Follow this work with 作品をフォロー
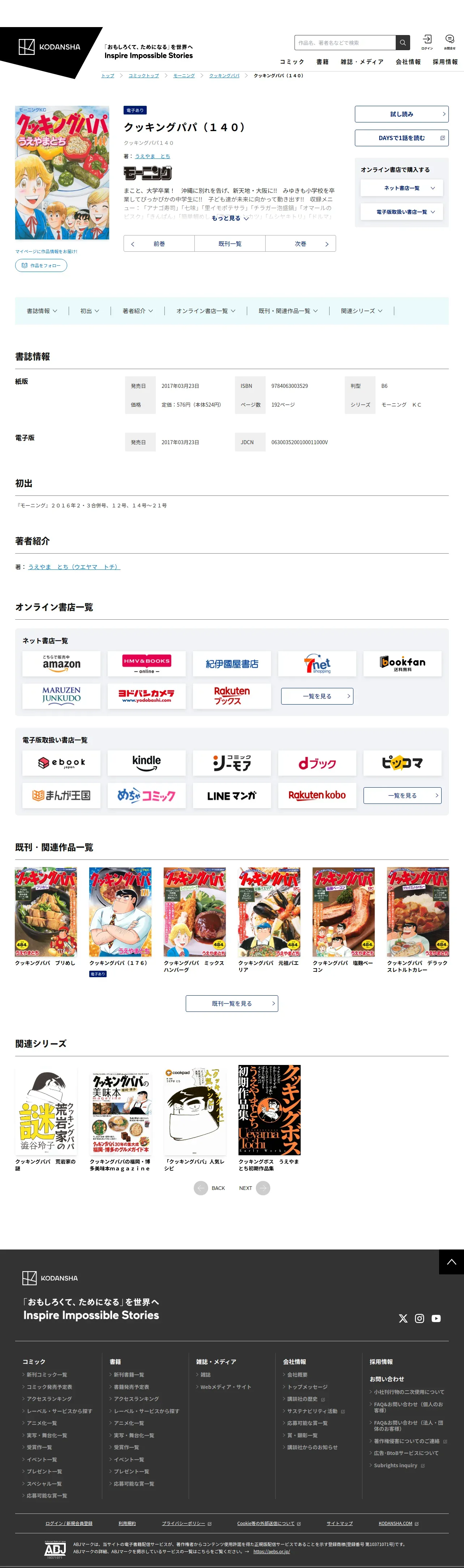This screenshot has width=464, height=1568. 41,265
